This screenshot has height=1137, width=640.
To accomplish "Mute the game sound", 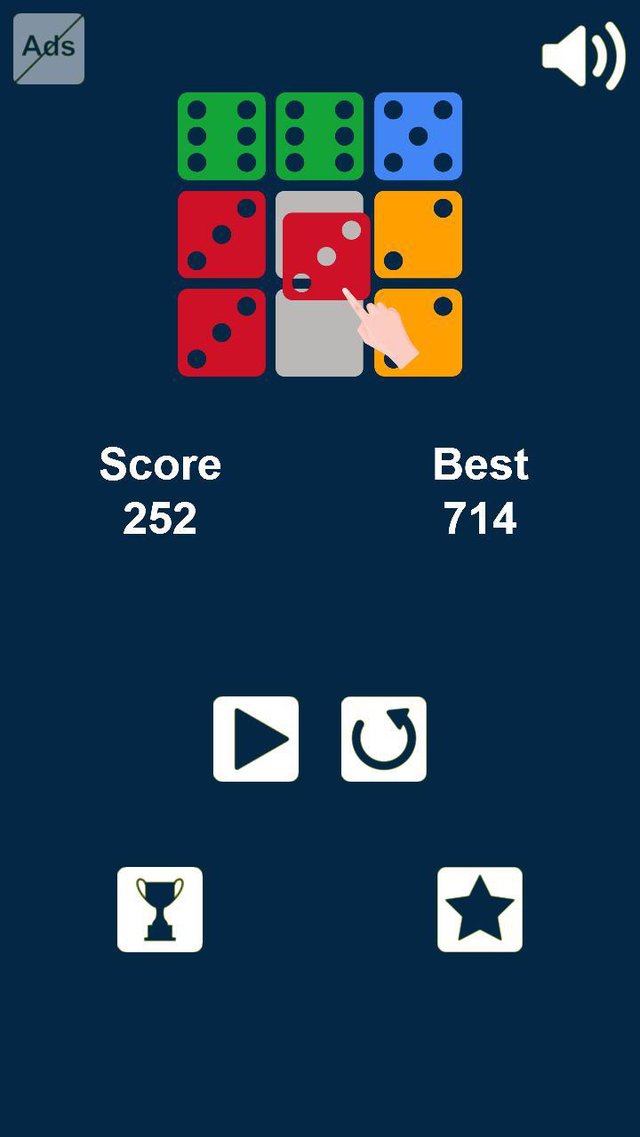I will 583,56.
